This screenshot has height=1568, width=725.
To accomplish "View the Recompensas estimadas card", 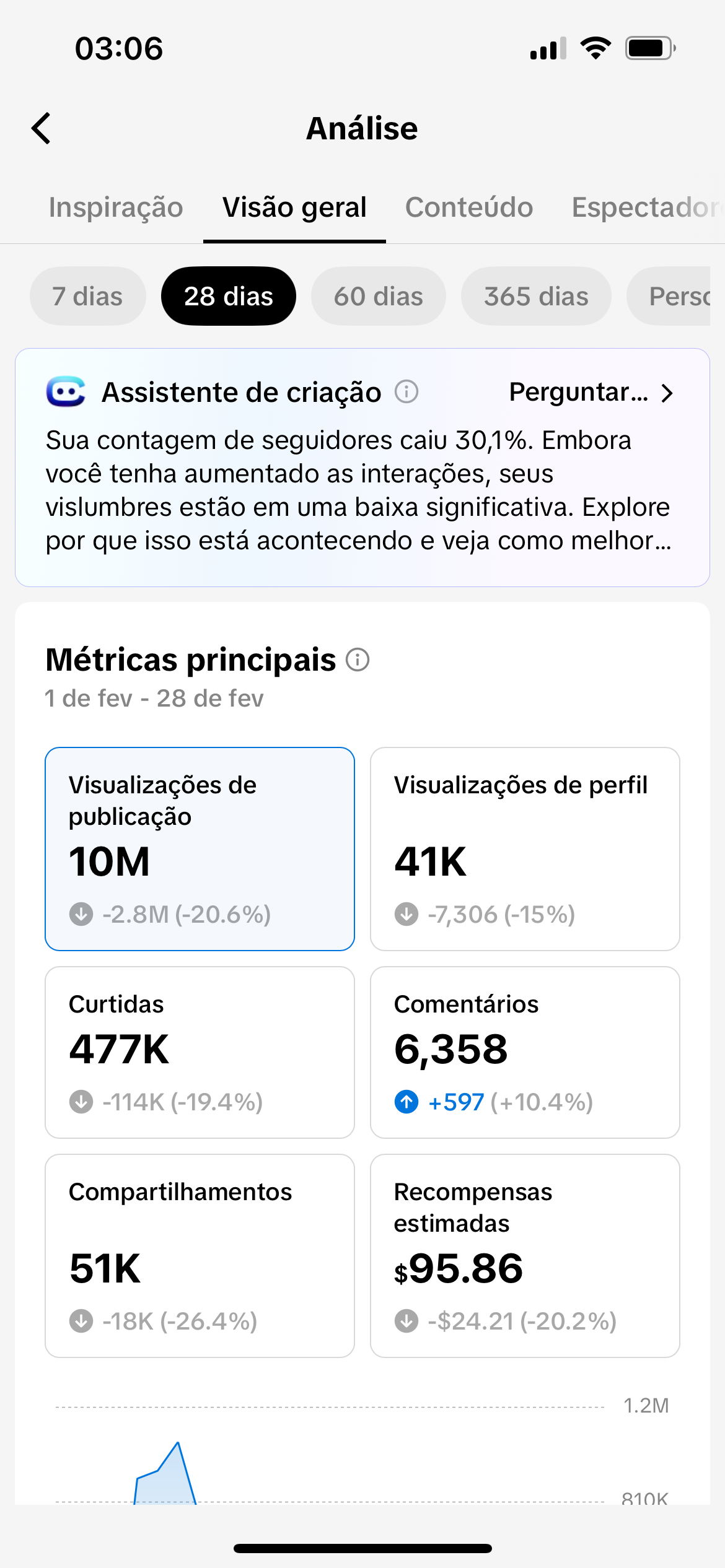I will tap(524, 1255).
